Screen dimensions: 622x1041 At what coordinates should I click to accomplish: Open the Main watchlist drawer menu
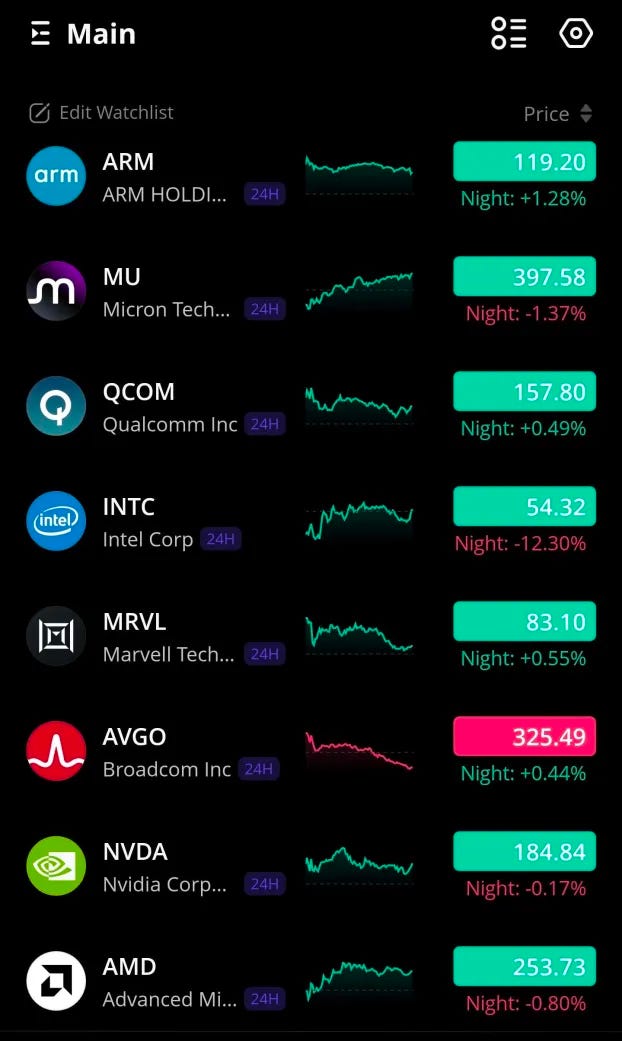[x=40, y=34]
